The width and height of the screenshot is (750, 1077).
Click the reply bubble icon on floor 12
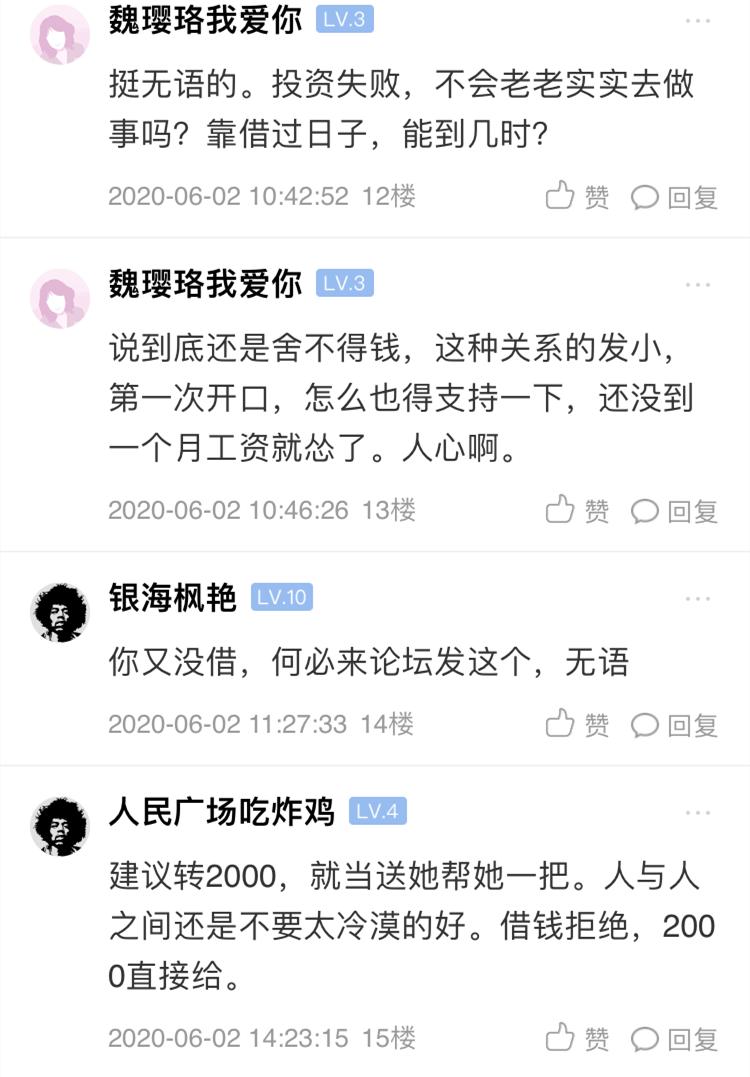tap(644, 197)
